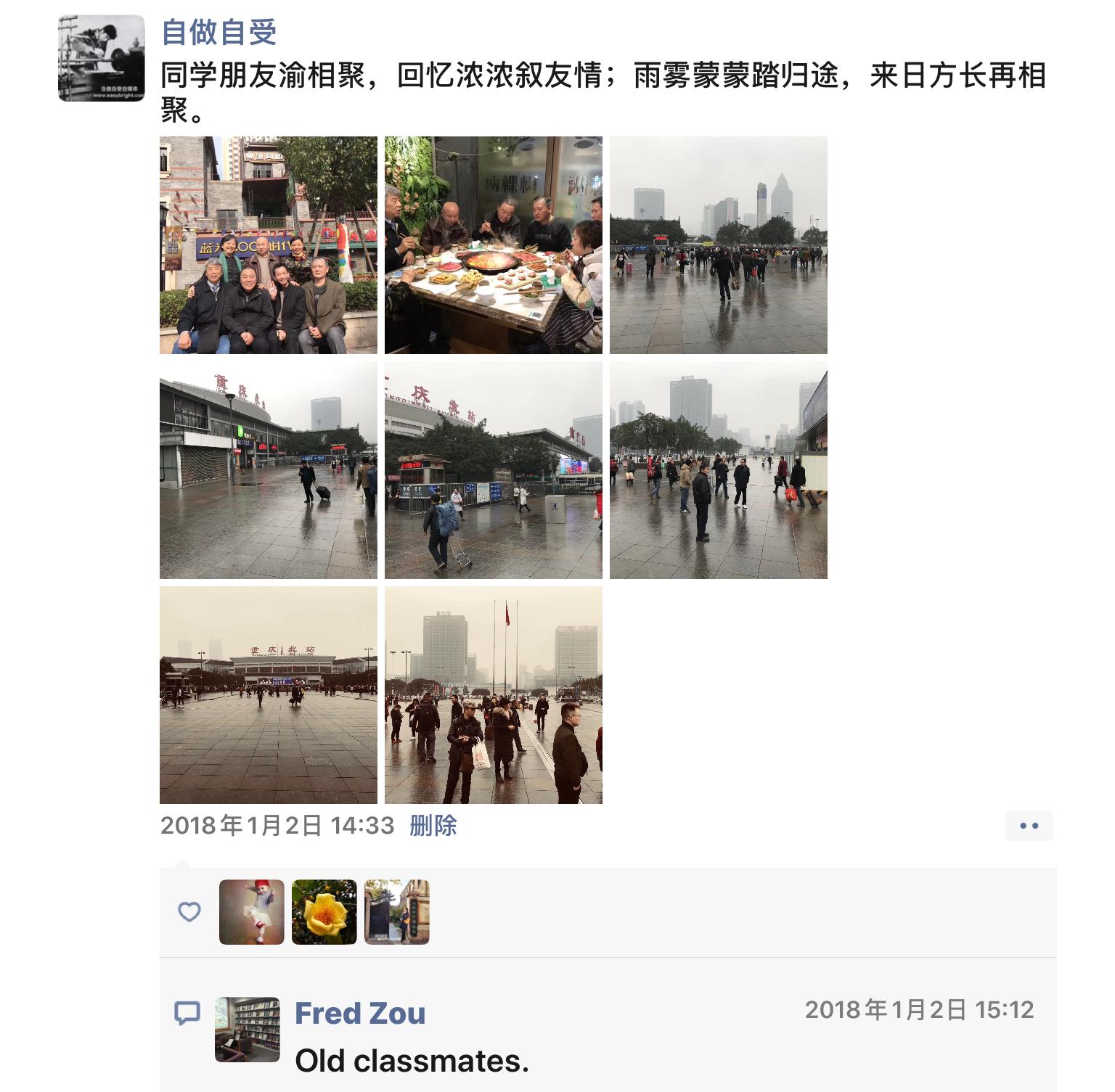This screenshot has width=1115, height=1092.
Task: Open the Fred Zou name link
Action: [x=360, y=1013]
